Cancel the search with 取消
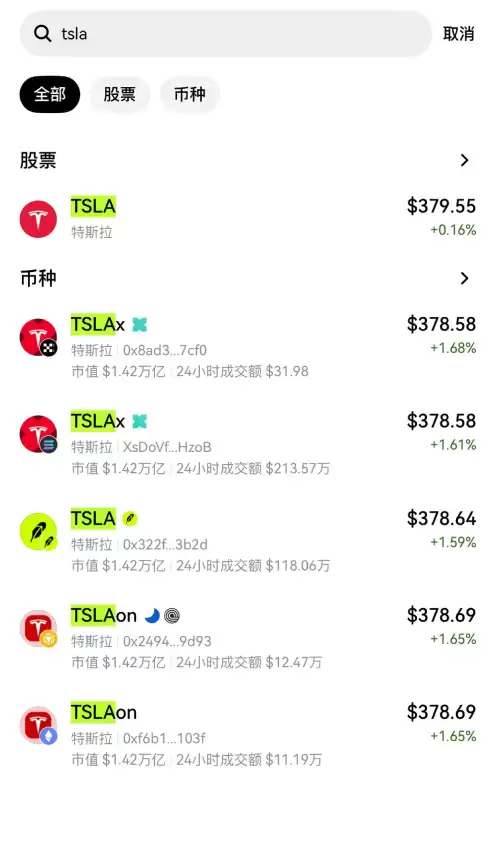This screenshot has height=851, width=500. (459, 34)
